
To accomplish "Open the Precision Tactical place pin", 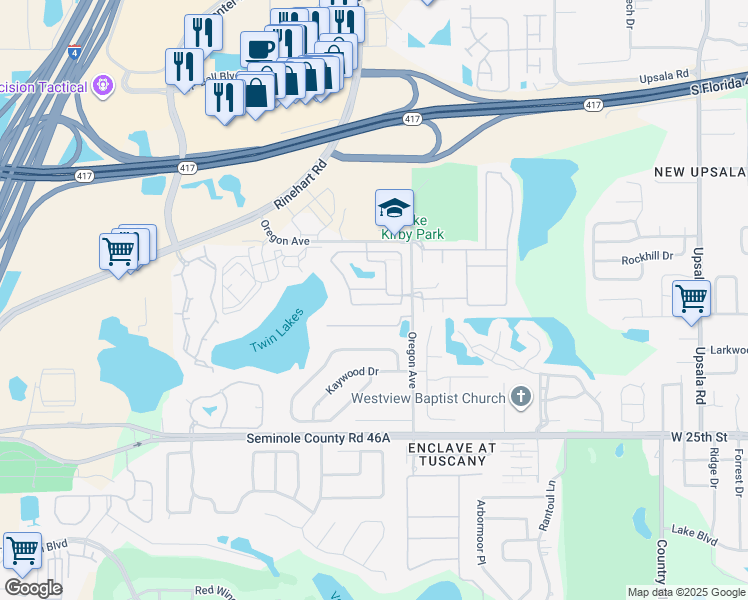I will 102,86.
